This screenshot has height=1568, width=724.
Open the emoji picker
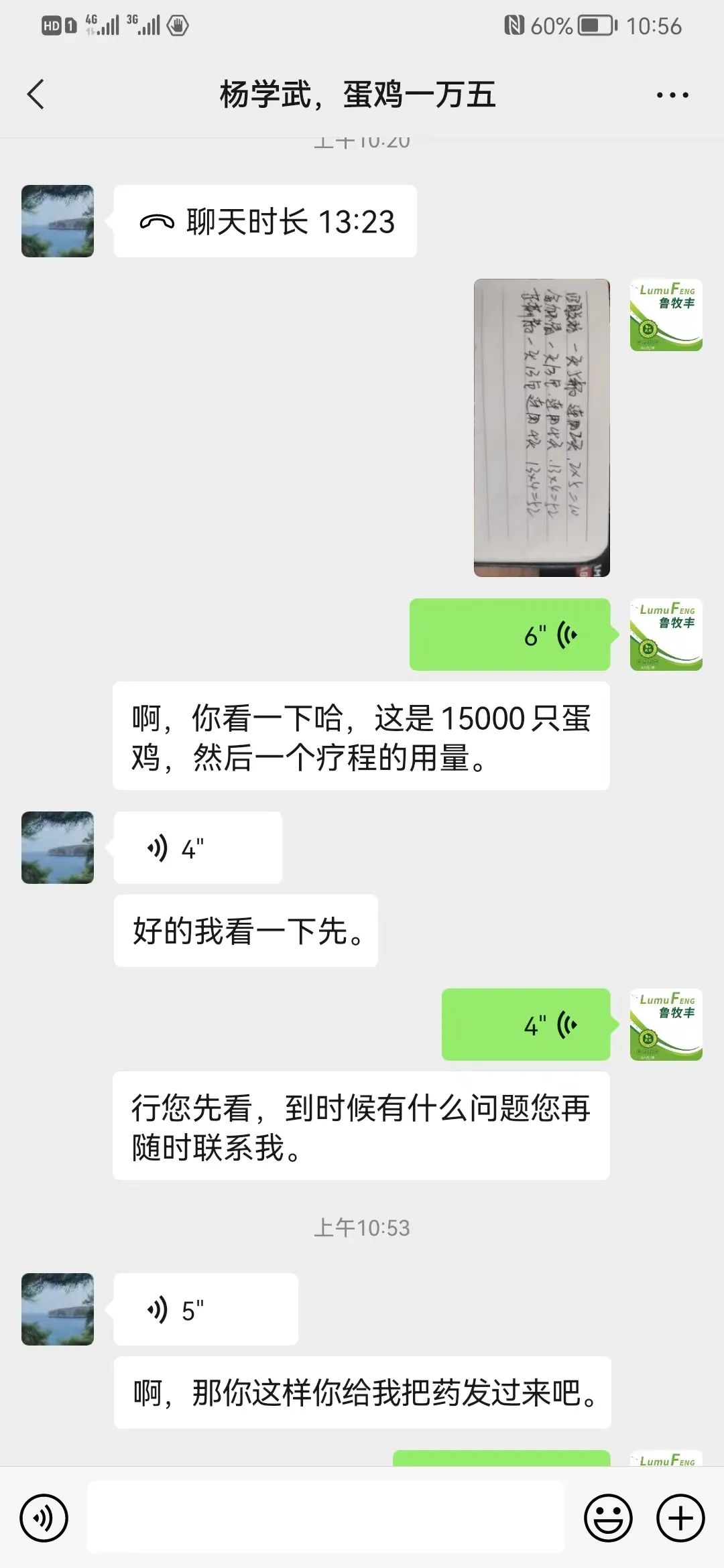coord(608,1518)
